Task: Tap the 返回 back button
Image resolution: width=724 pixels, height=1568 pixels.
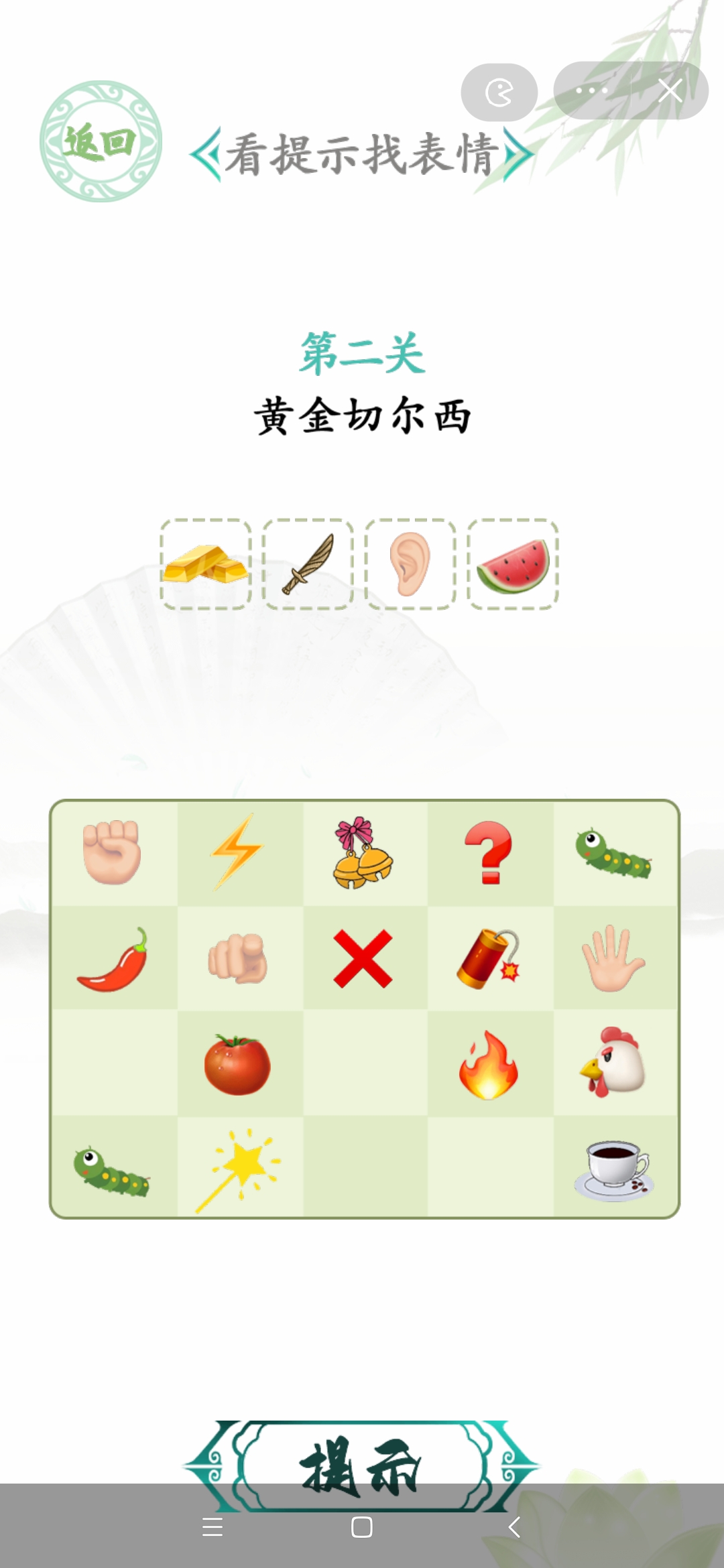Action: [101, 141]
